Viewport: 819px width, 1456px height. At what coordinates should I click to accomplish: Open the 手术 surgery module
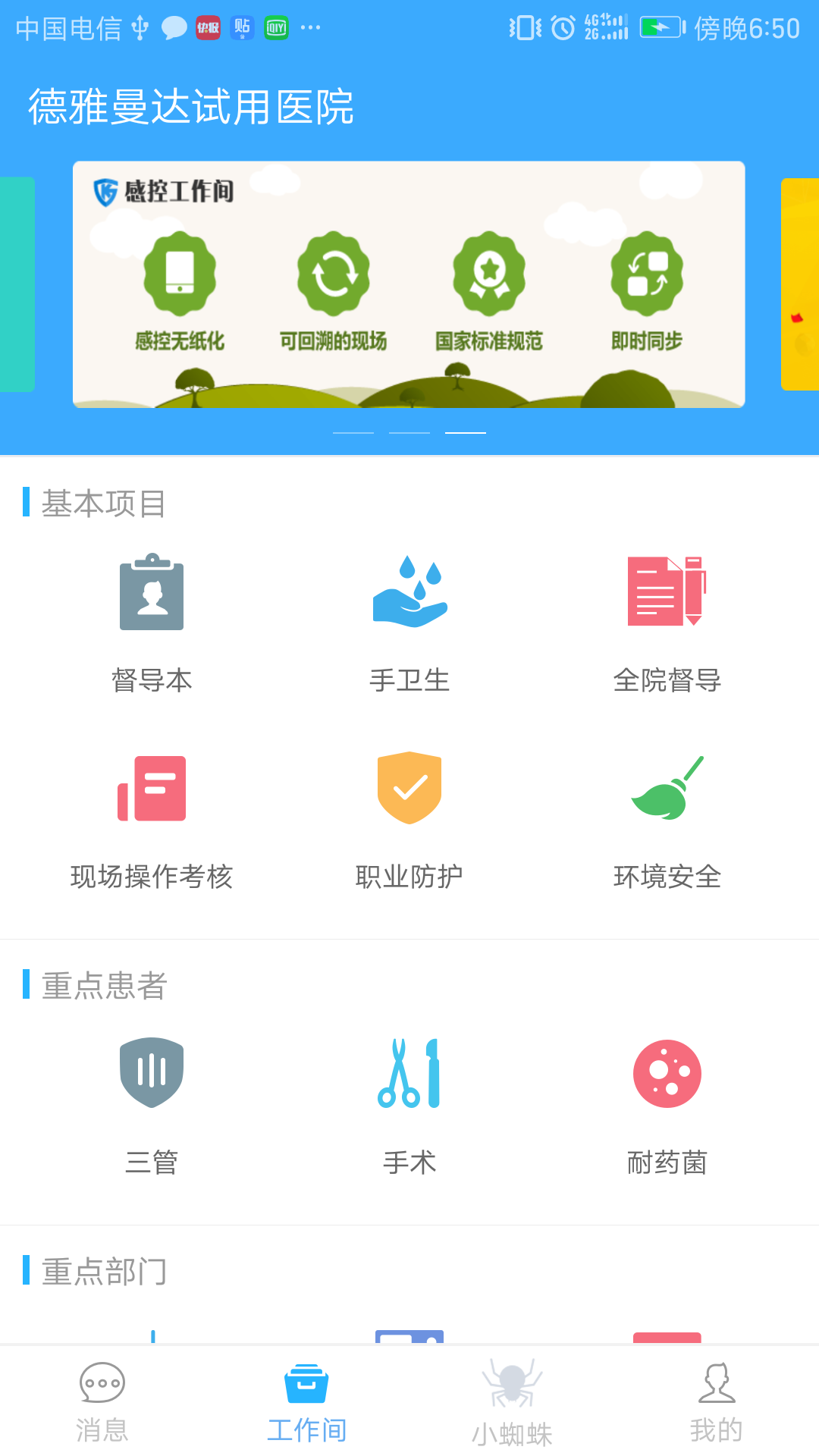click(x=409, y=1073)
